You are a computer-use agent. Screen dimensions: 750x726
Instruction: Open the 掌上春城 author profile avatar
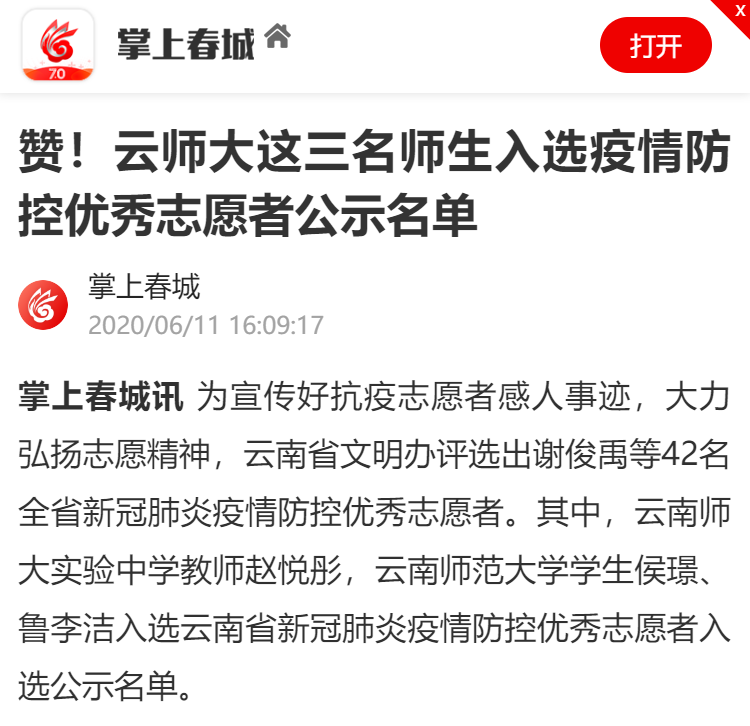pos(43,305)
